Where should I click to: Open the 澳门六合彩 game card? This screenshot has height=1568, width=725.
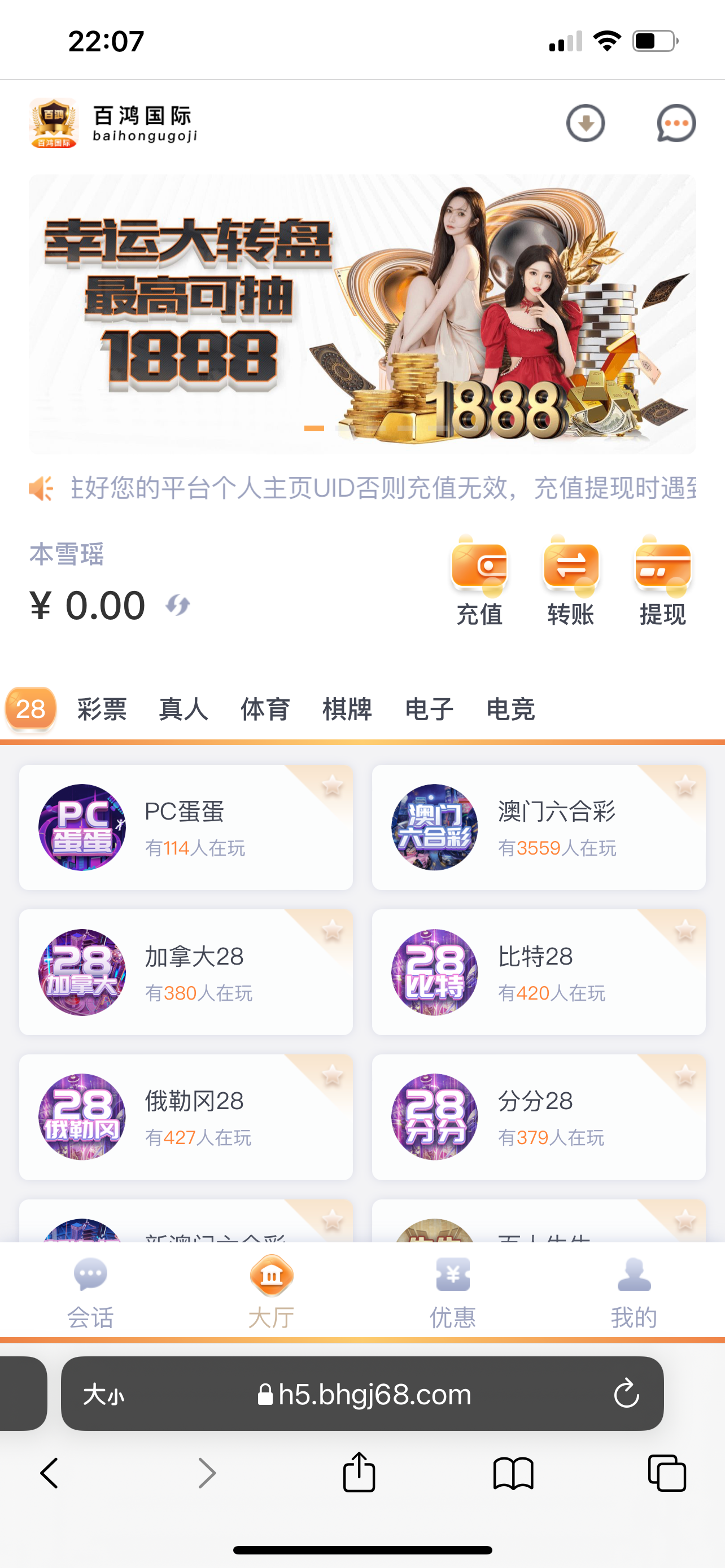(538, 827)
